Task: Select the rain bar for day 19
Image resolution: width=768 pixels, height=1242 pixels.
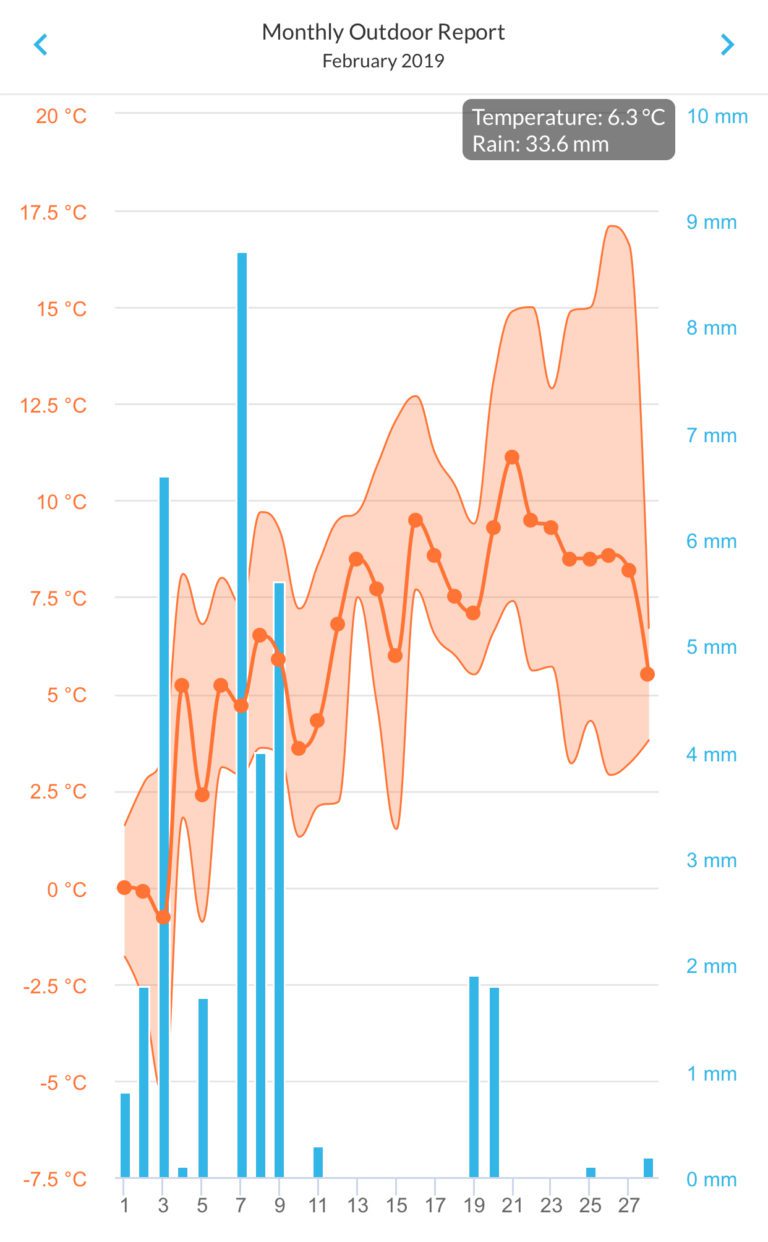Action: pyautogui.click(x=474, y=1077)
